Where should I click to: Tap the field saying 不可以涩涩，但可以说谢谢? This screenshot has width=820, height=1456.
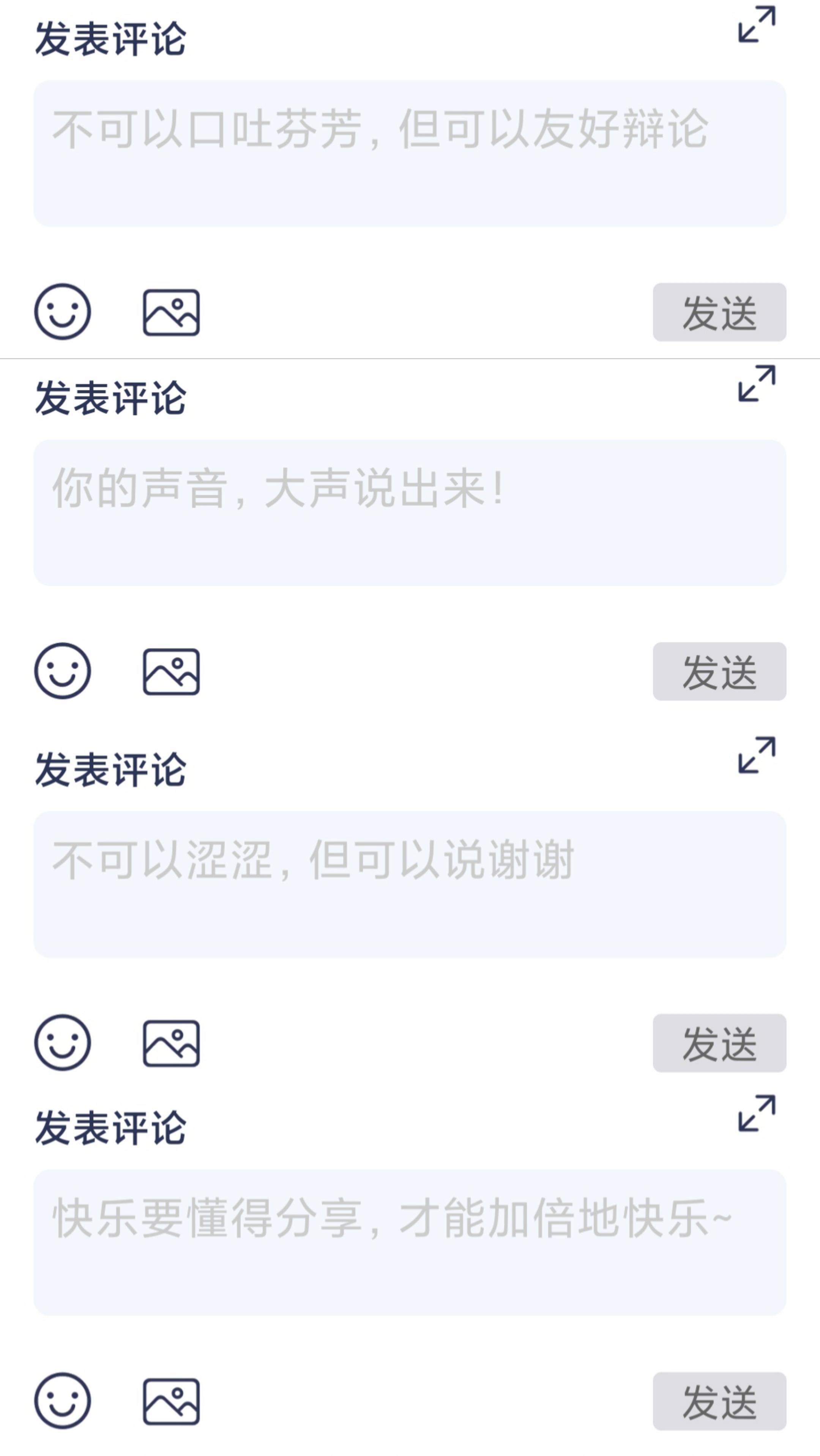pyautogui.click(x=410, y=884)
